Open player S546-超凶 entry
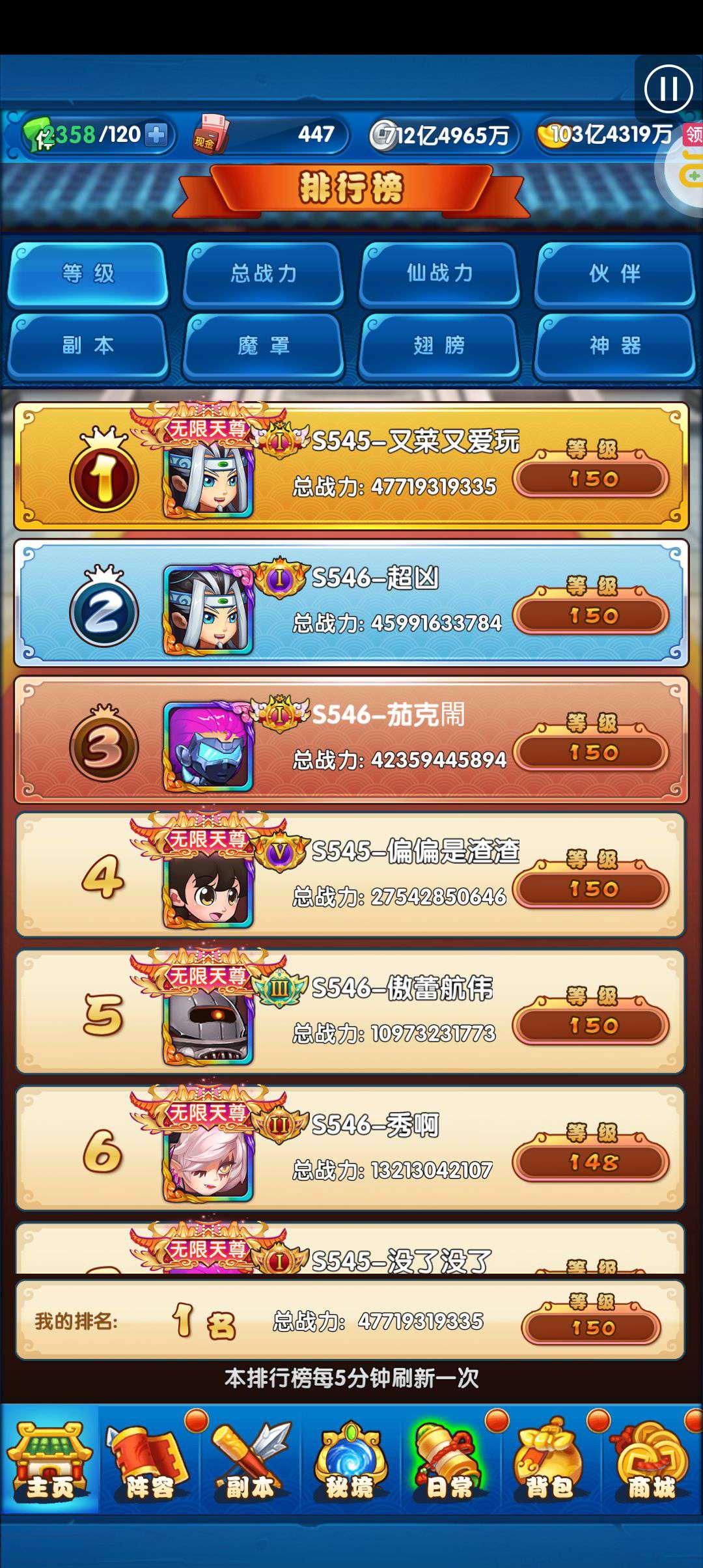This screenshot has height=1568, width=703. pos(351,602)
